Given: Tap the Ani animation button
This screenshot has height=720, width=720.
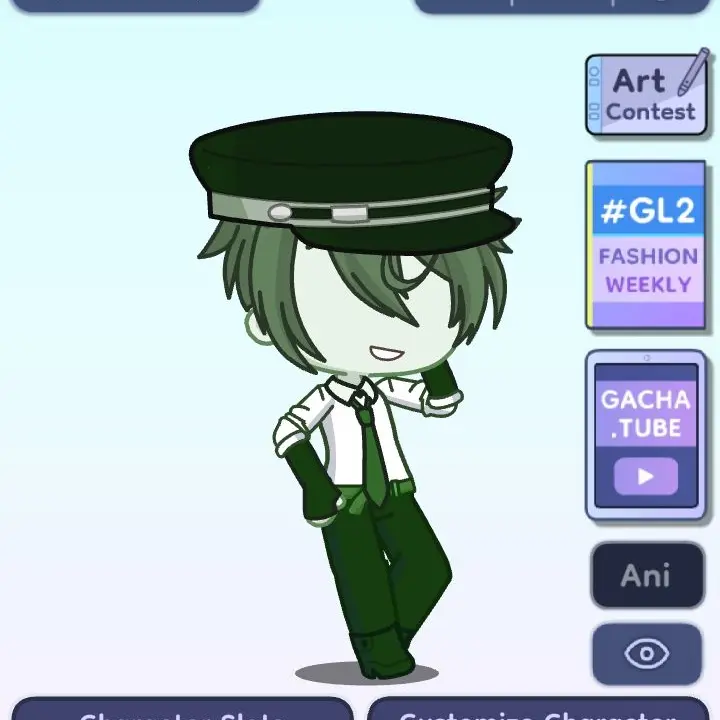Looking at the screenshot, I should point(646,575).
